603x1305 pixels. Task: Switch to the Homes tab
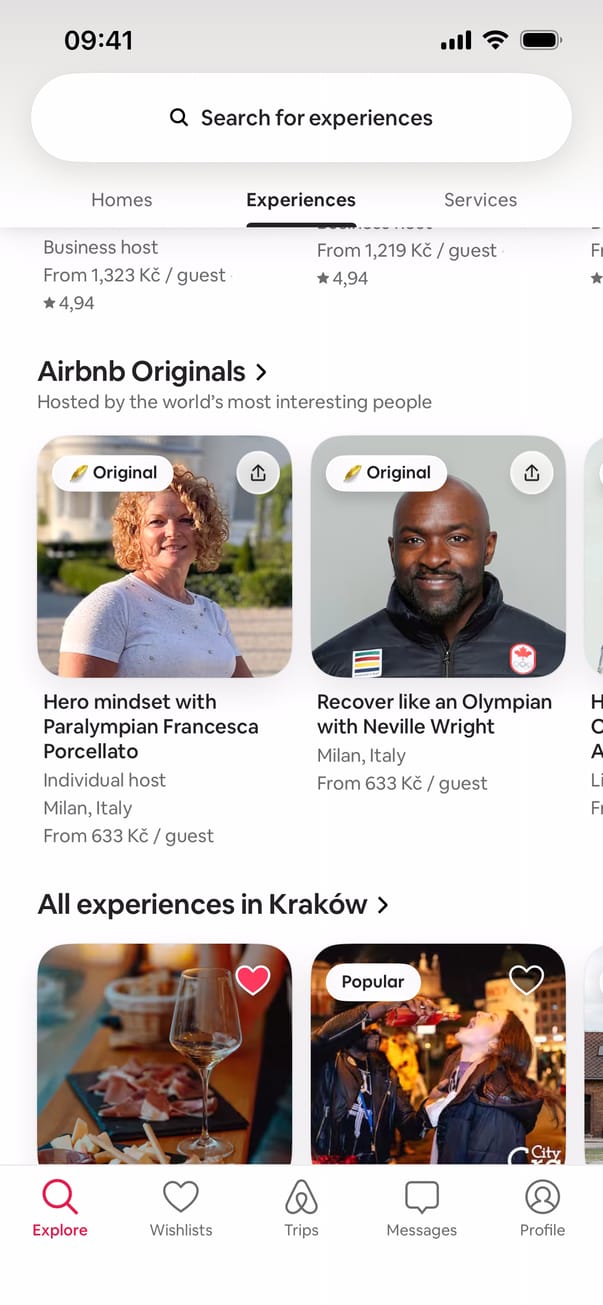(121, 200)
